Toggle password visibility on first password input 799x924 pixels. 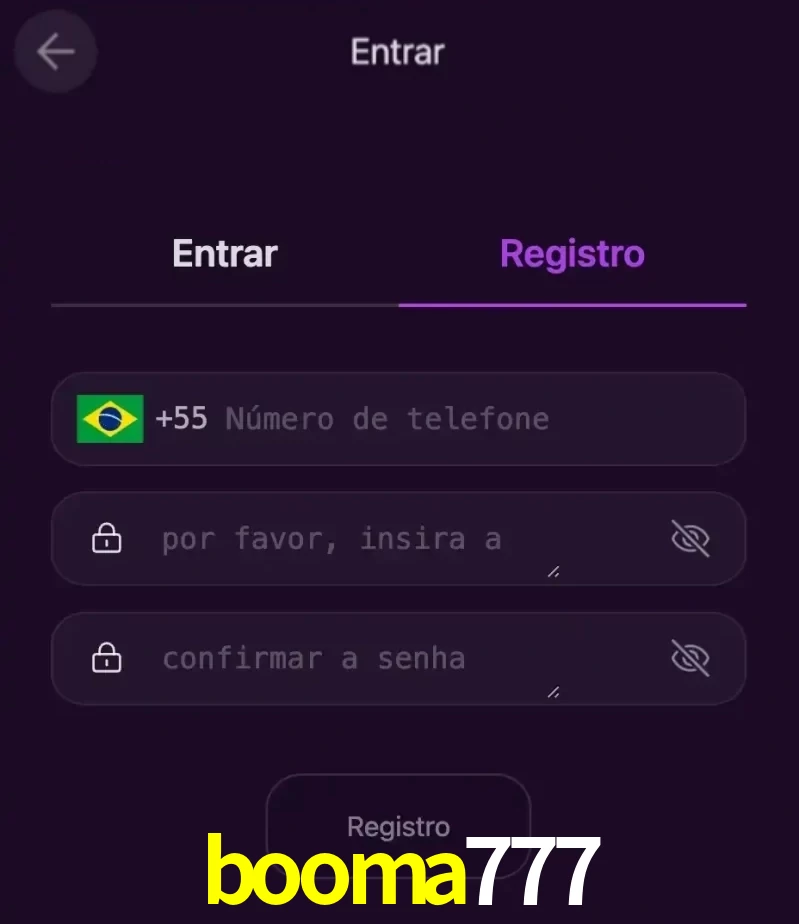(690, 538)
